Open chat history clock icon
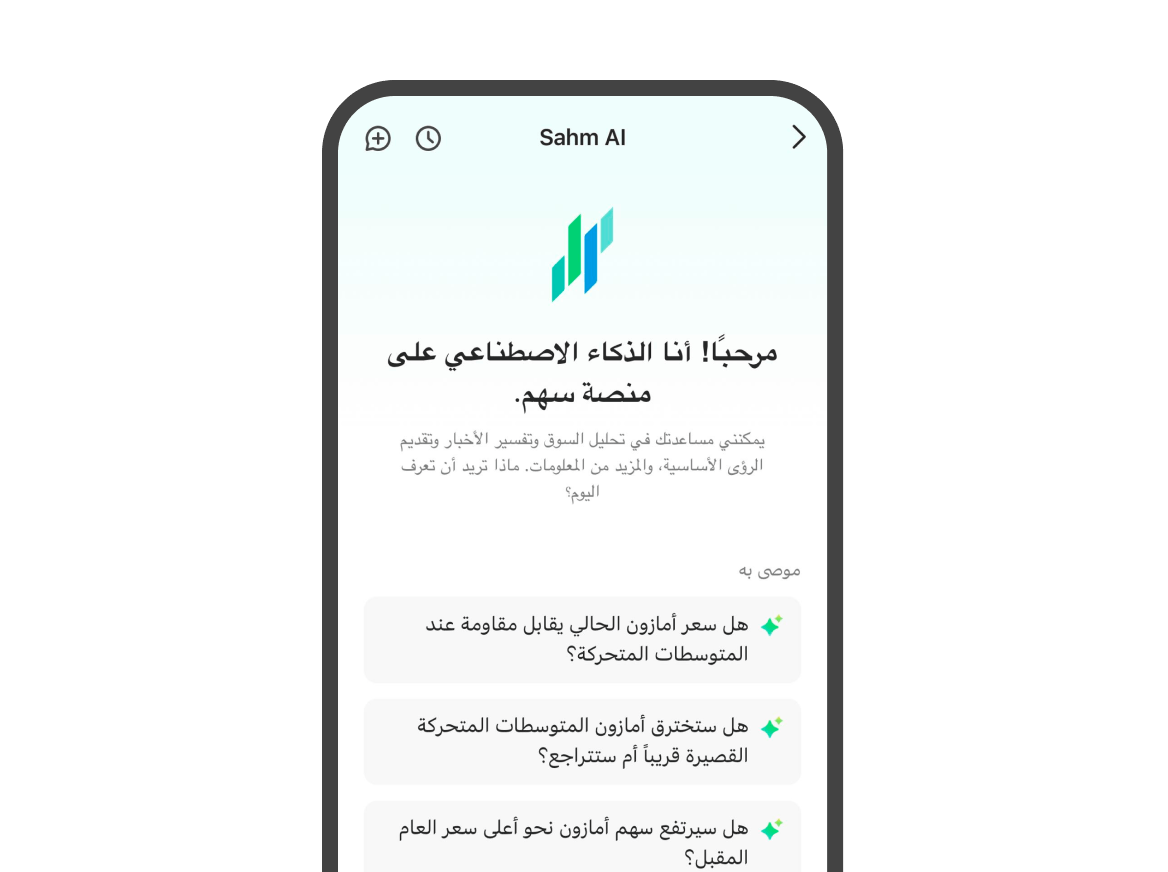Screen dimensions: 1168x872 [x=428, y=139]
